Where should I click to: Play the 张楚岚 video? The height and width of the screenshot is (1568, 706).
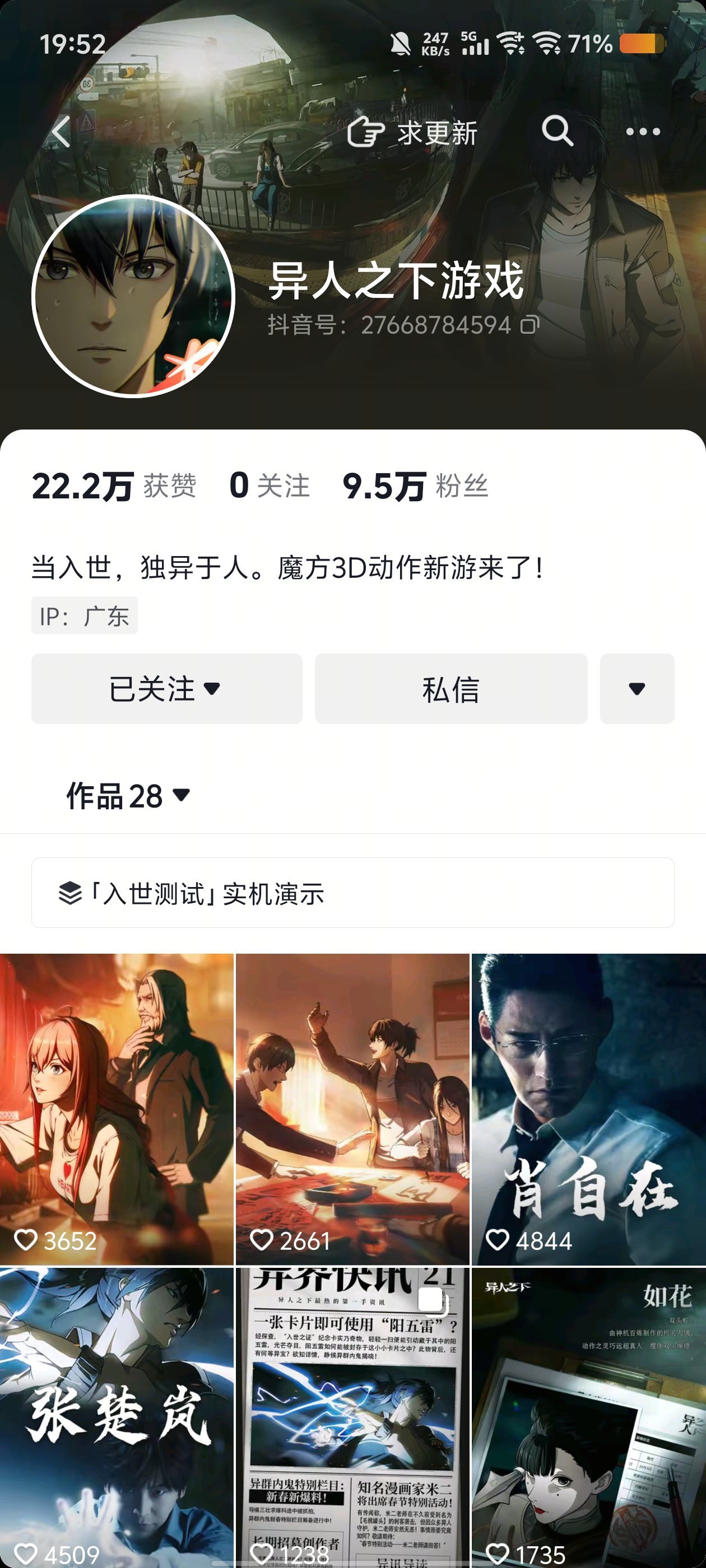[x=117, y=1418]
